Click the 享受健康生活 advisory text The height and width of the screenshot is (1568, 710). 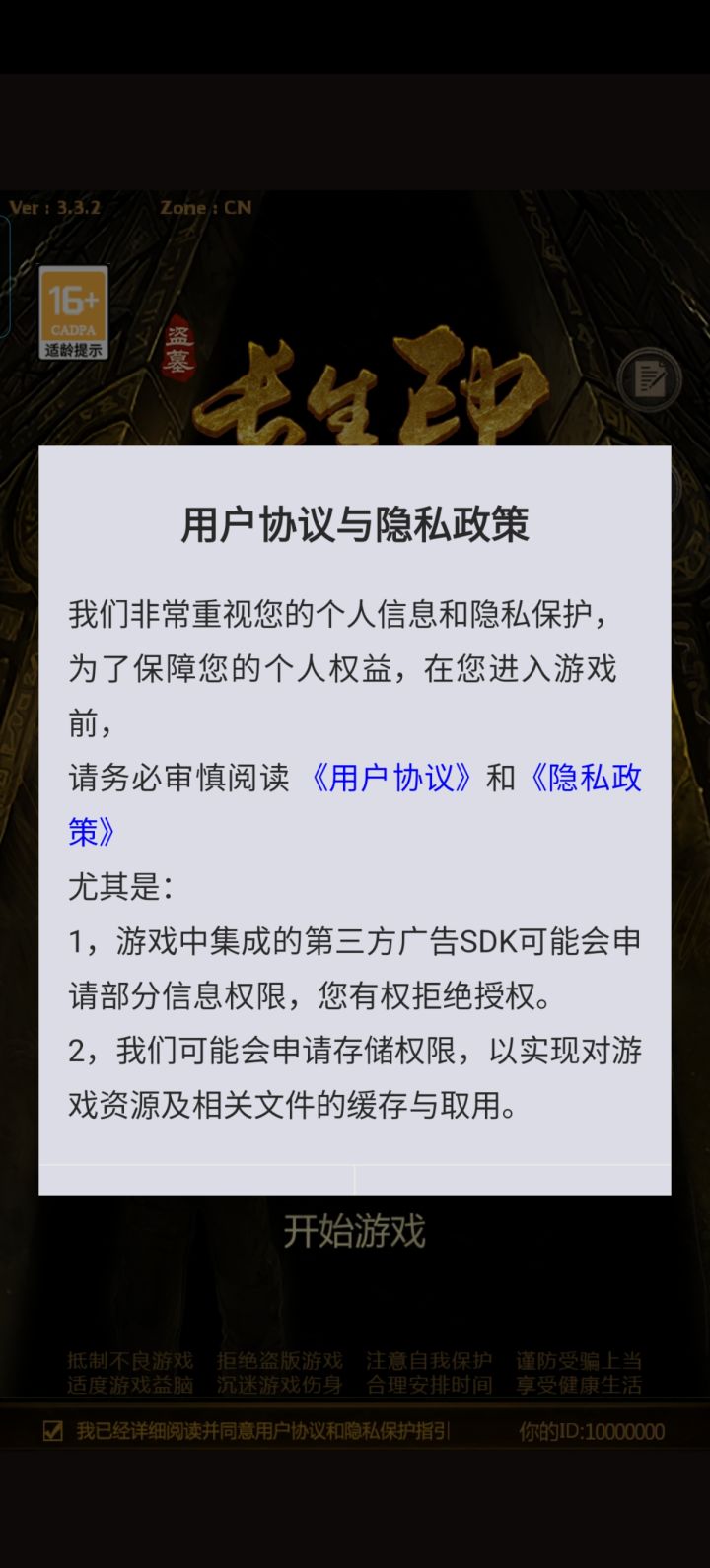tap(582, 1383)
